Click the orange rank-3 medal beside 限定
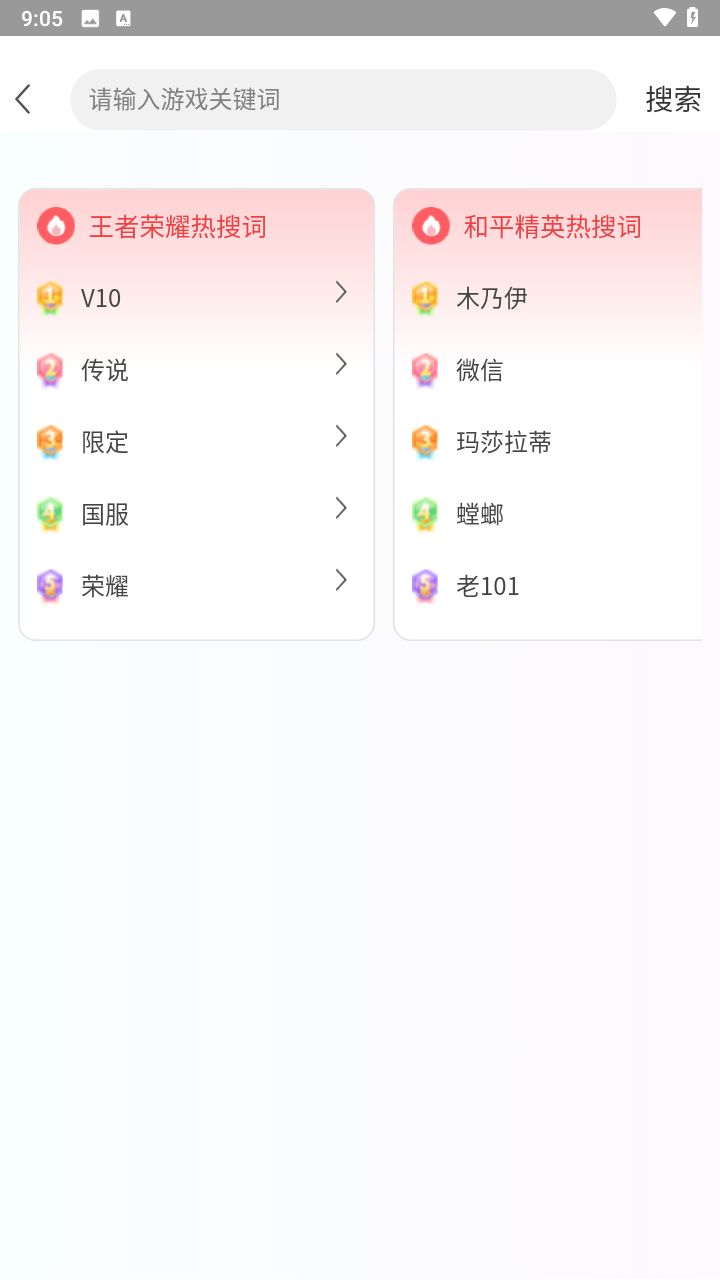Screen dimensions: 720x1280 tap(49, 441)
